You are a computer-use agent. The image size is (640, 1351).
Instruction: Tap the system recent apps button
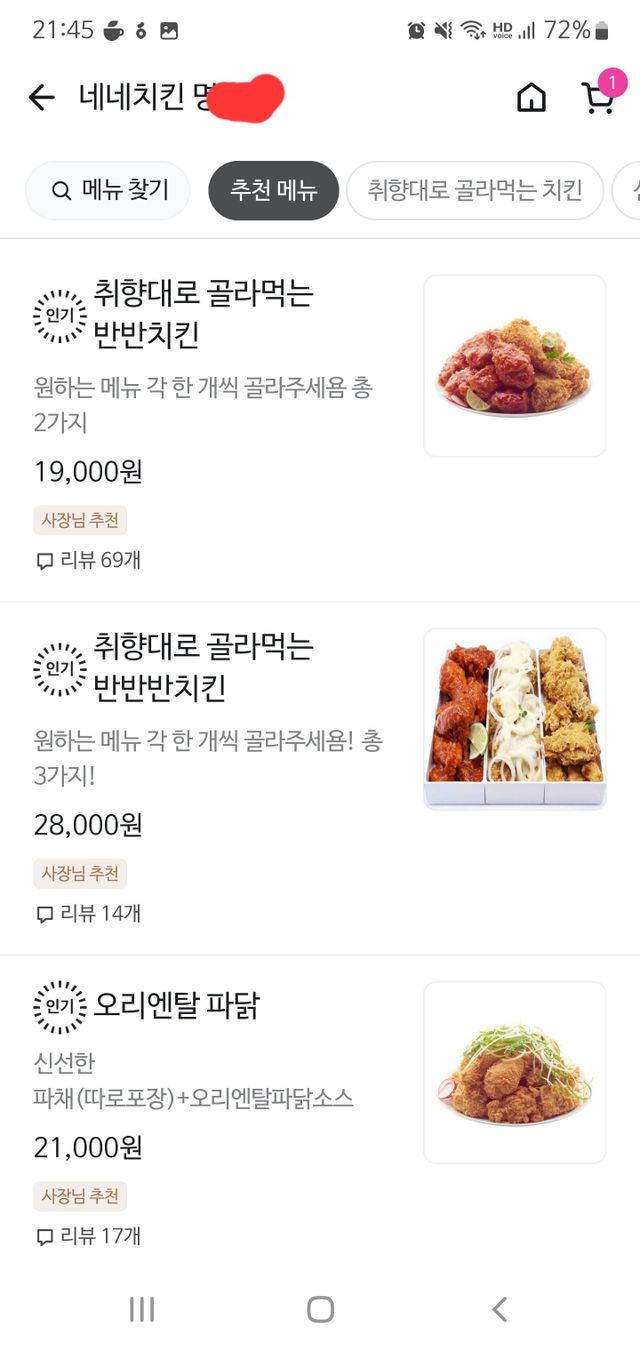coord(142,1309)
